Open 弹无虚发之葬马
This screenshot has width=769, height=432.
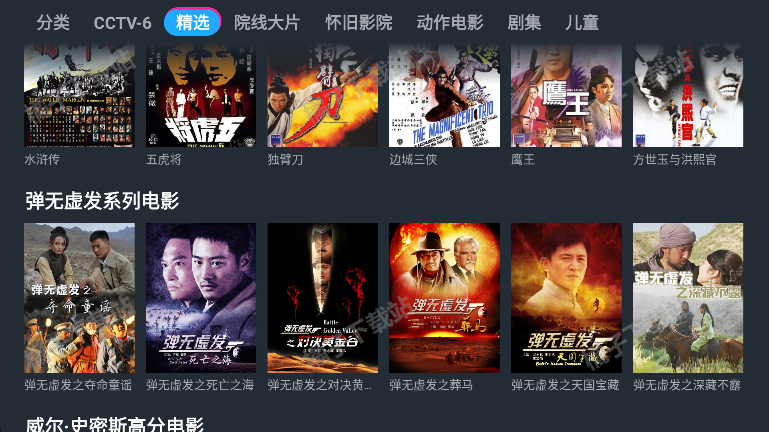[x=444, y=298]
